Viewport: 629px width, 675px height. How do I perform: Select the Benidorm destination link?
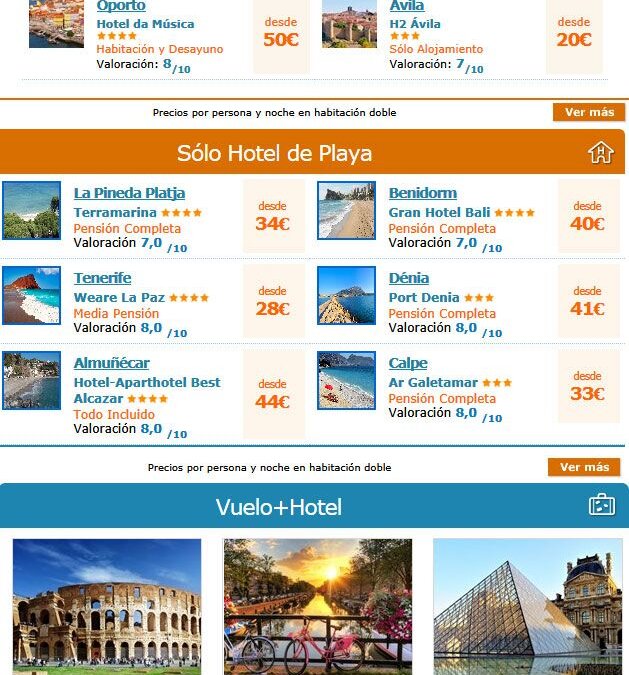pyautogui.click(x=422, y=193)
